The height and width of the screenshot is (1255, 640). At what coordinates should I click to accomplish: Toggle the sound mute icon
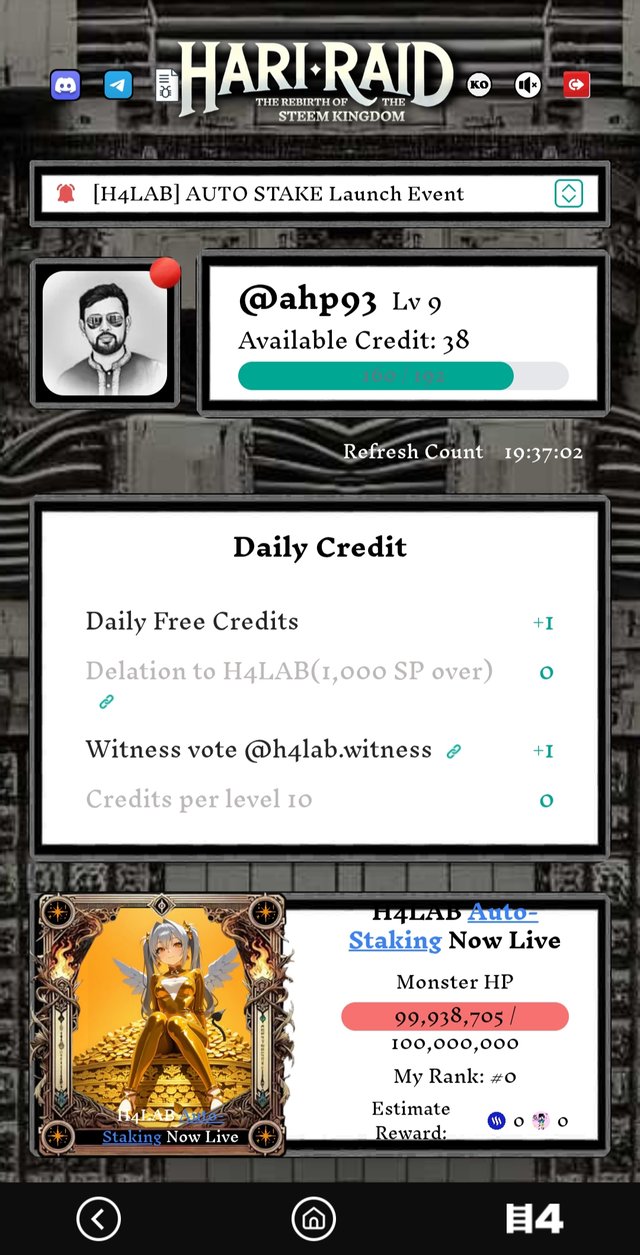(528, 85)
